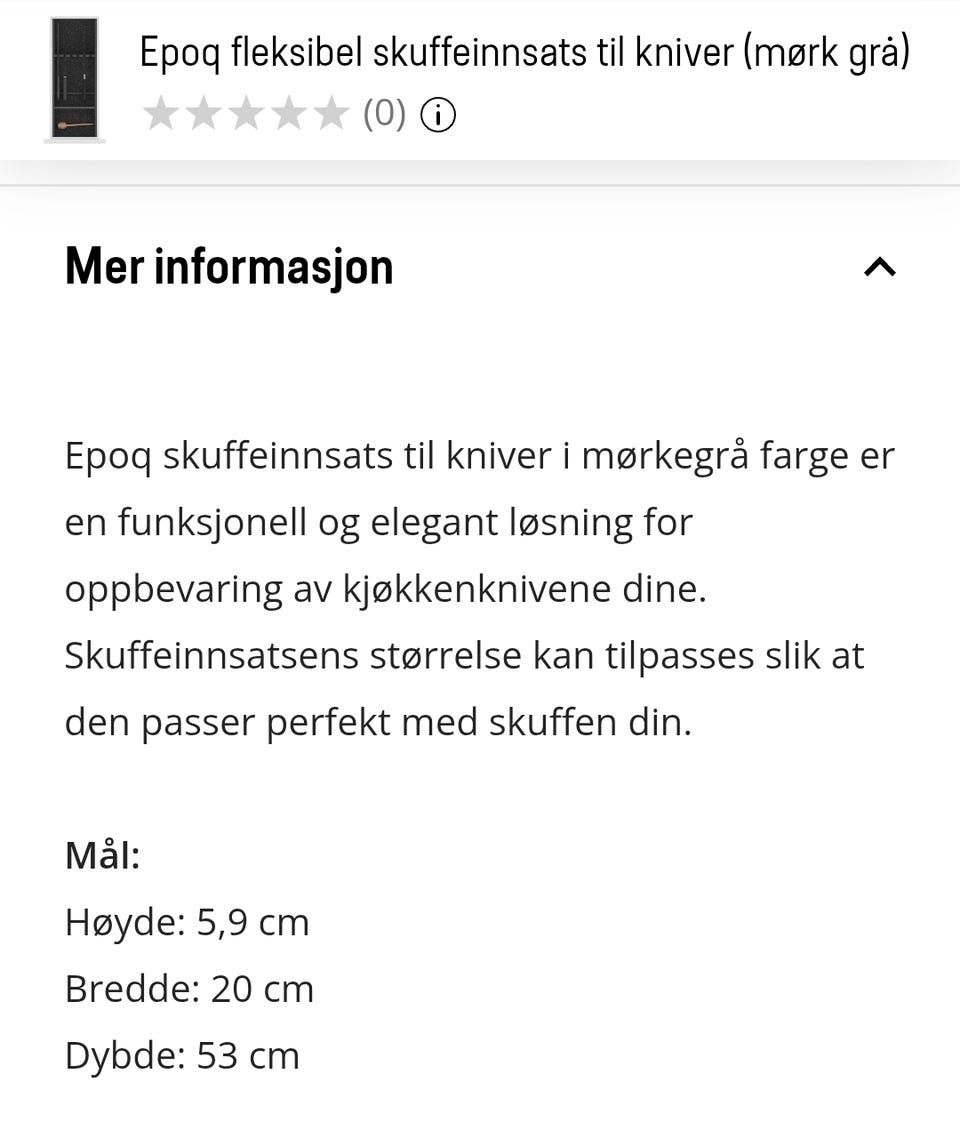The height and width of the screenshot is (1130, 960).
Task: Open the knife insert product image
Action: tap(75, 79)
